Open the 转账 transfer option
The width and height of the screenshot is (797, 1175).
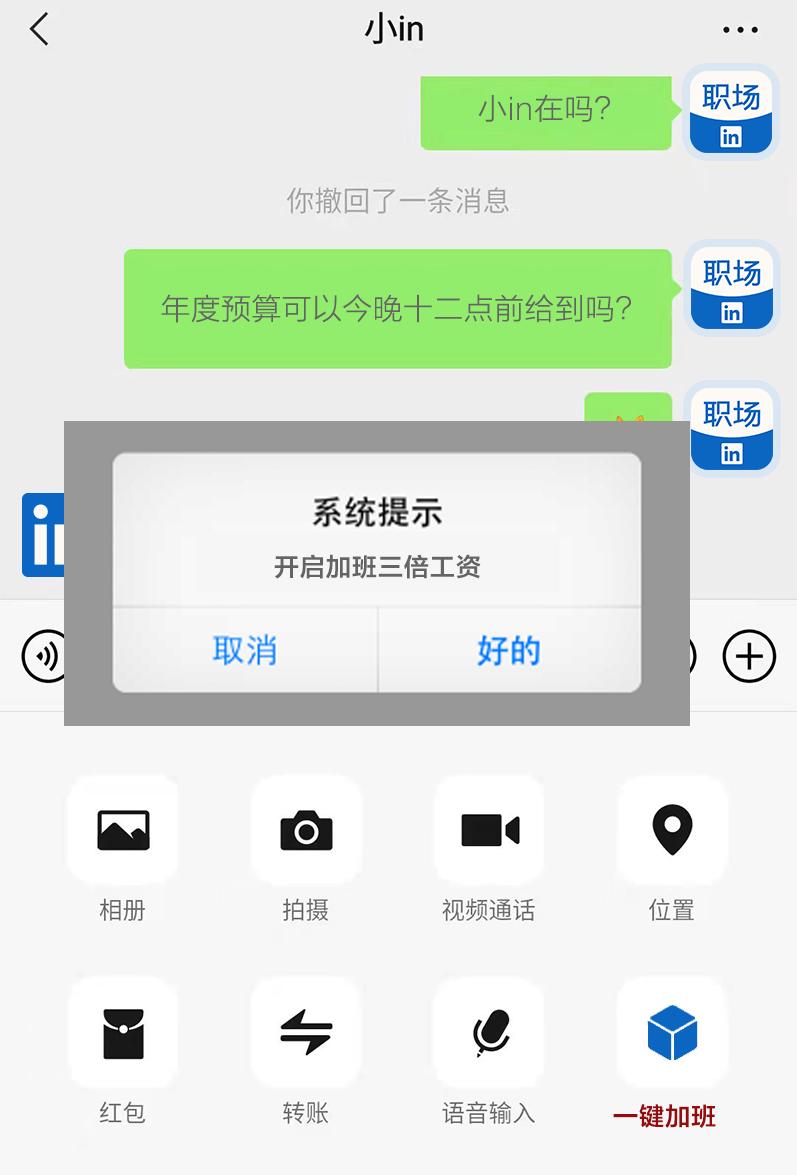point(306,1033)
